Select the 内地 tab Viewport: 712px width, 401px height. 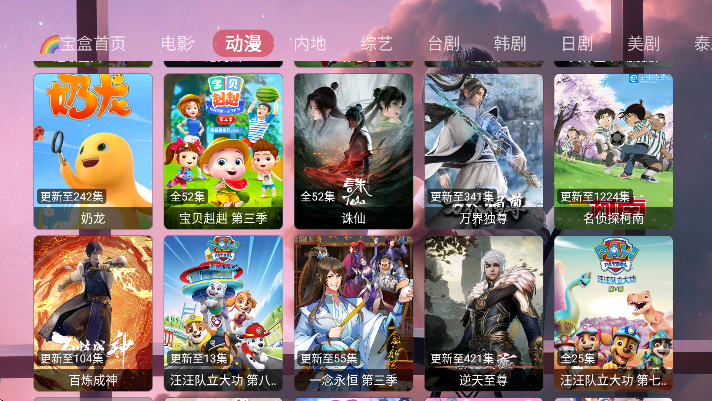310,44
